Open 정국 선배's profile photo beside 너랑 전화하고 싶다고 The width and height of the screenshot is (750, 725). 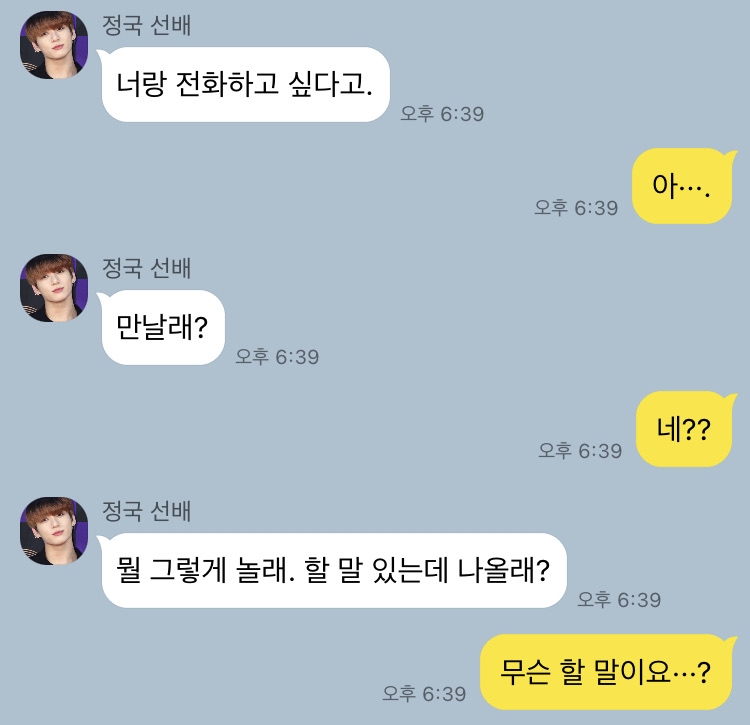click(x=54, y=45)
